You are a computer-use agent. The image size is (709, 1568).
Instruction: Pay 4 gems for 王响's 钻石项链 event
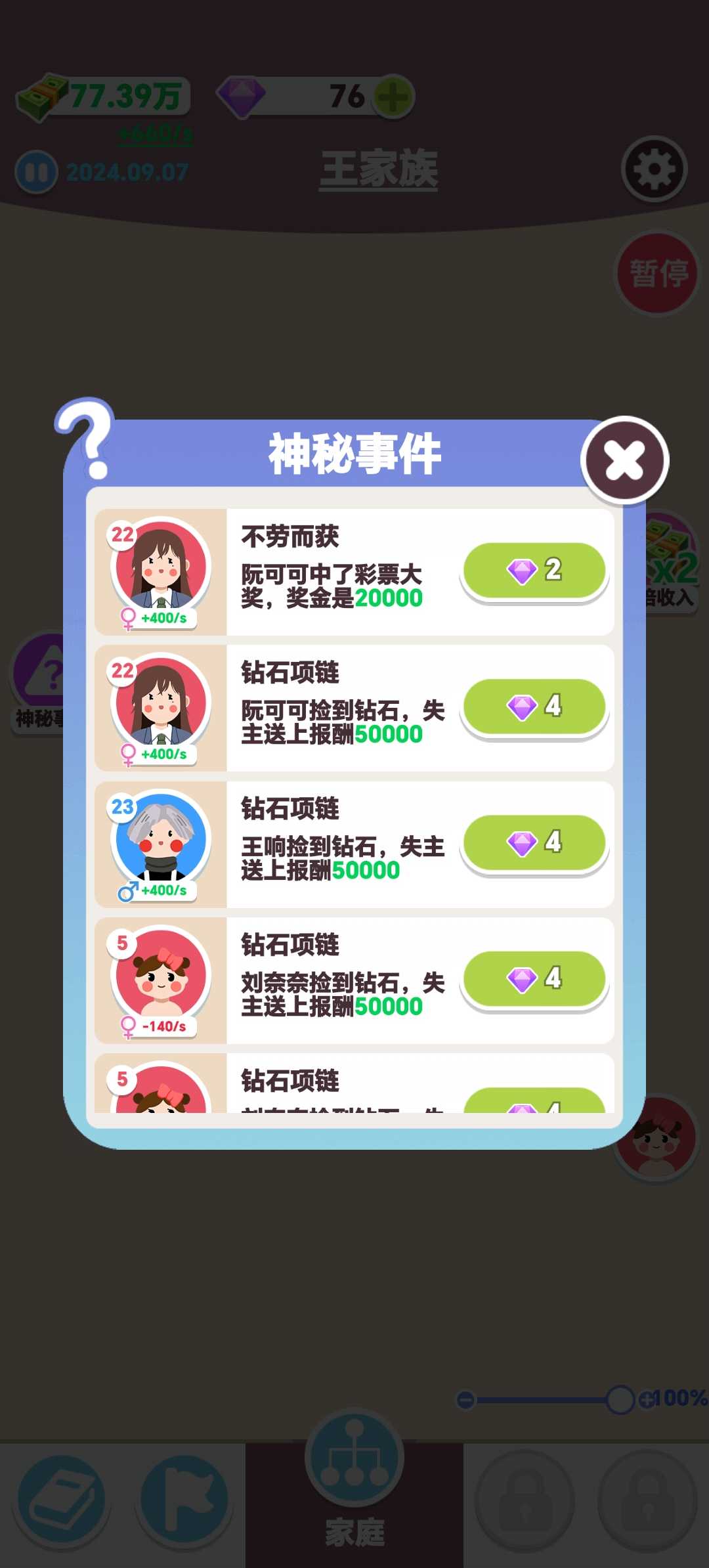click(534, 842)
